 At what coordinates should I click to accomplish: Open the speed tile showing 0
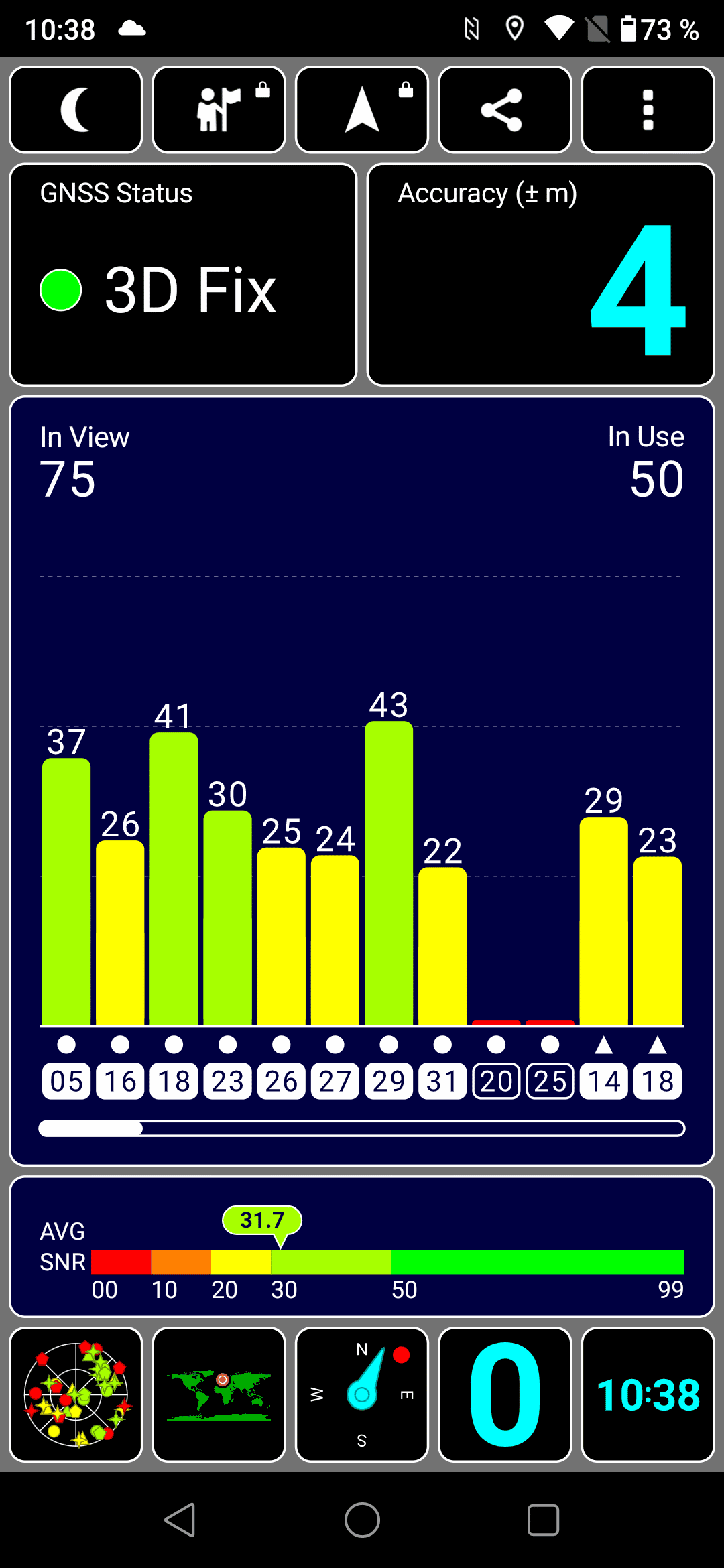point(505,1394)
